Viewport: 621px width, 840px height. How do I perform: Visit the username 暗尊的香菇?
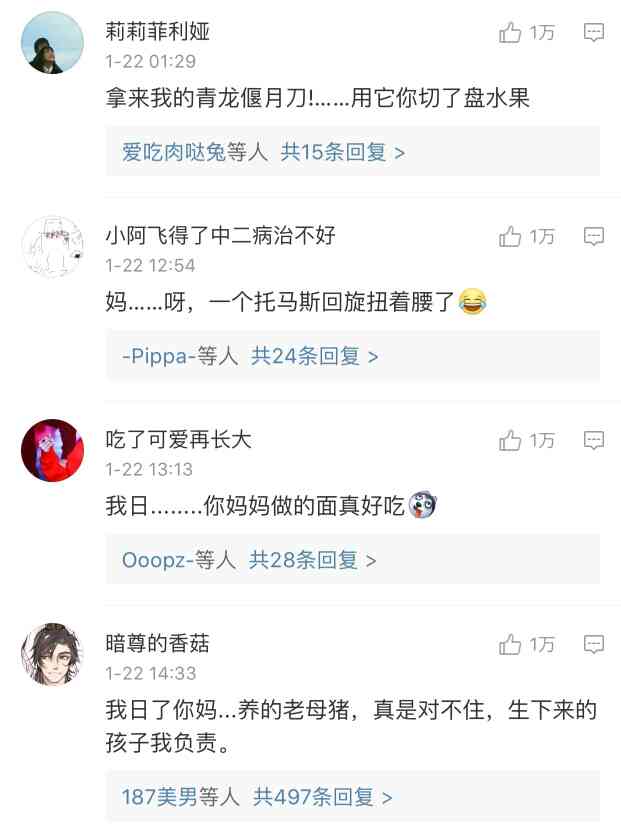pyautogui.click(x=158, y=643)
